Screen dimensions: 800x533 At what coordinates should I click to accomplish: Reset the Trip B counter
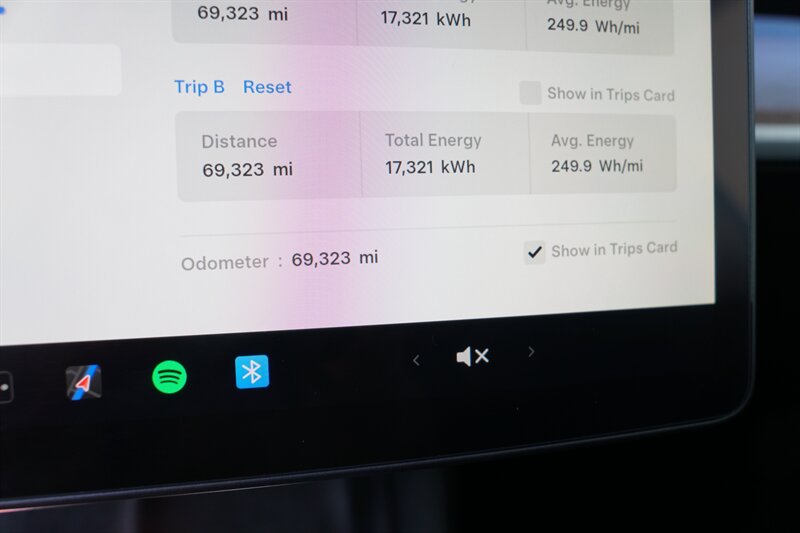267,87
